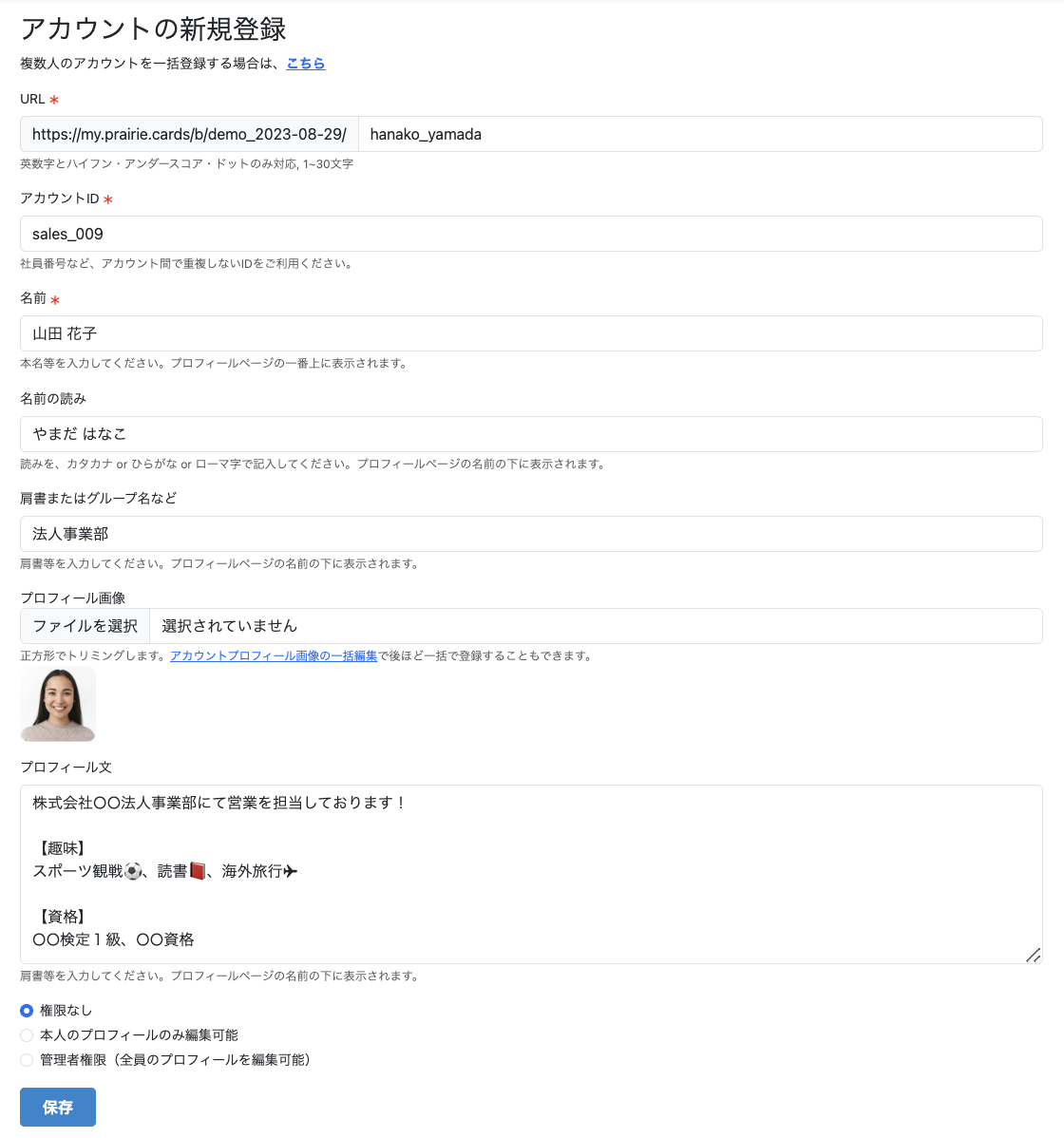Edit the URL field containing hanako_yamada
The width and height of the screenshot is (1064, 1138).
699,134
